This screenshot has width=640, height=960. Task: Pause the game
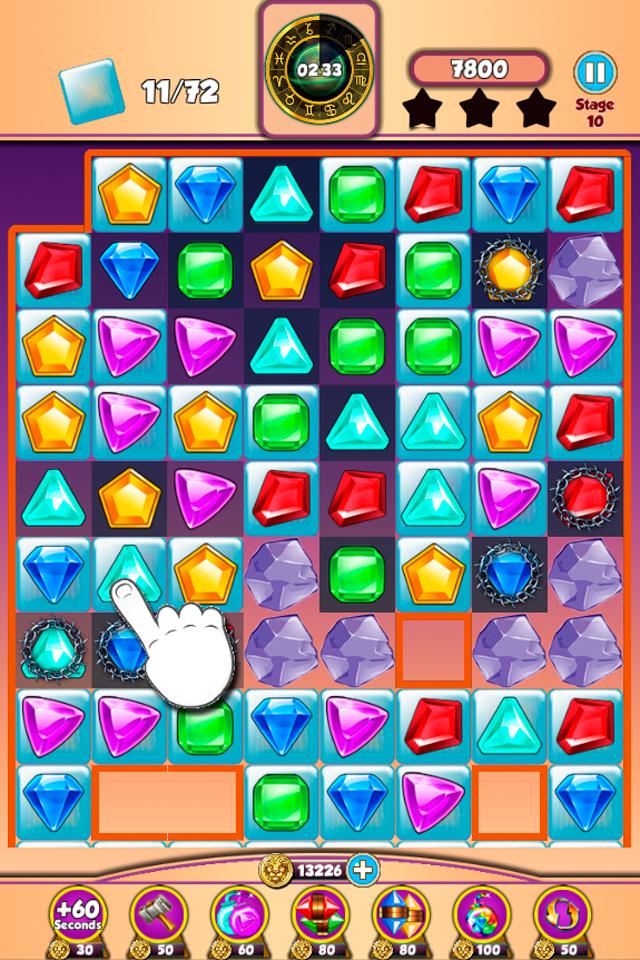pos(594,73)
